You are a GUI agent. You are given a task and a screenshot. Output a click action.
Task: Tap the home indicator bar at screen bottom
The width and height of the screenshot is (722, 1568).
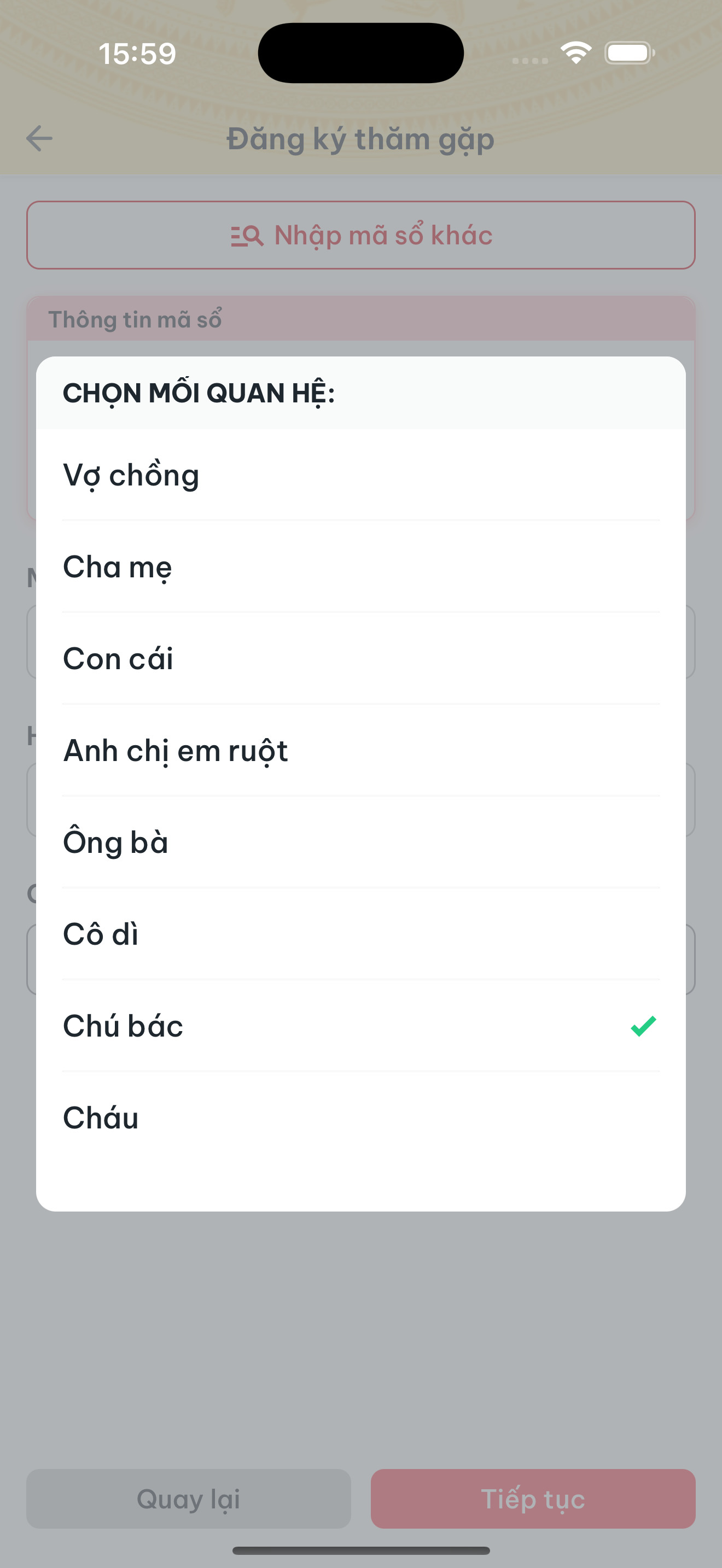point(361,1550)
